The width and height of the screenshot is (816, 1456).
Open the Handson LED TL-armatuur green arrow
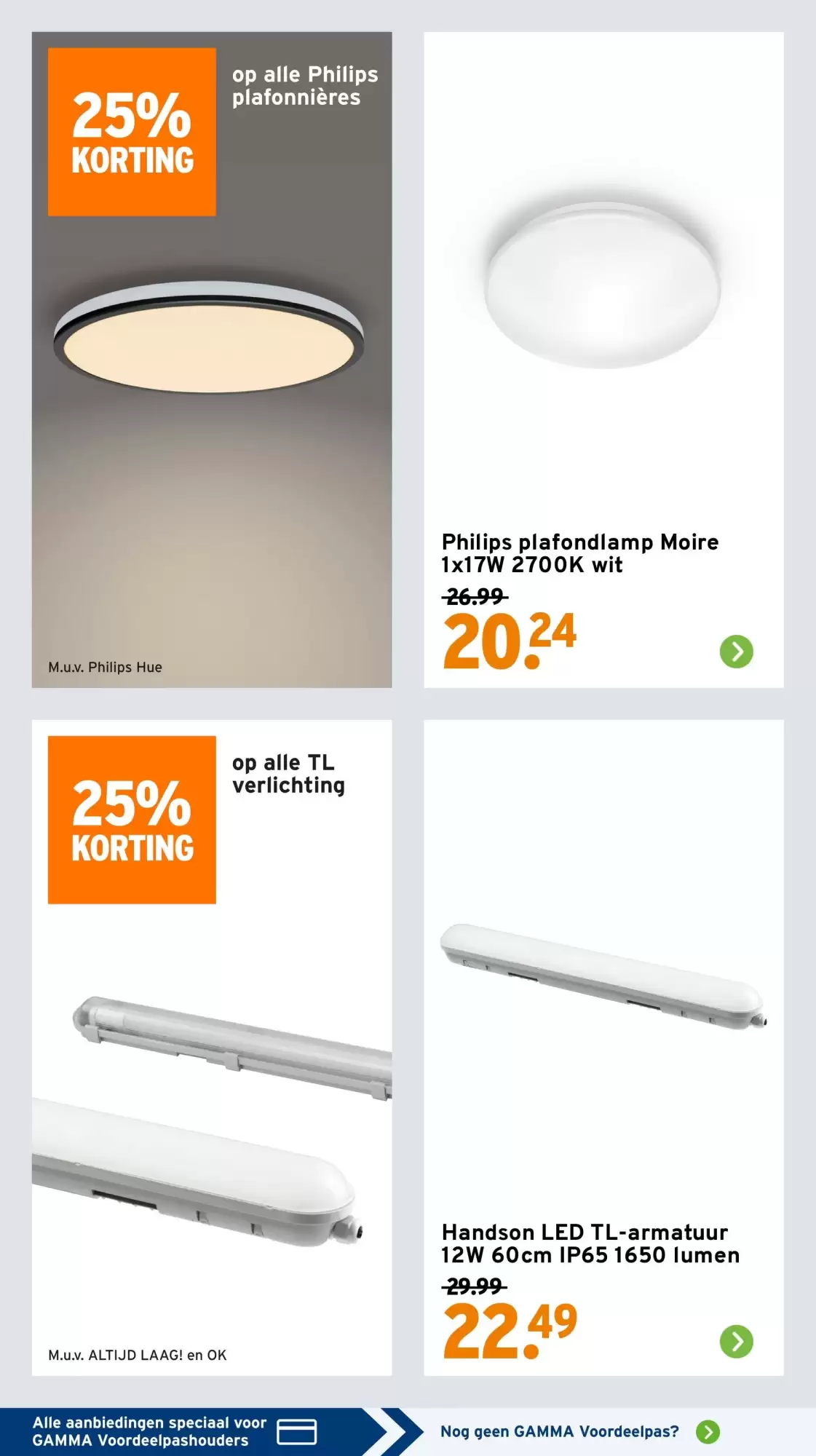point(736,1341)
